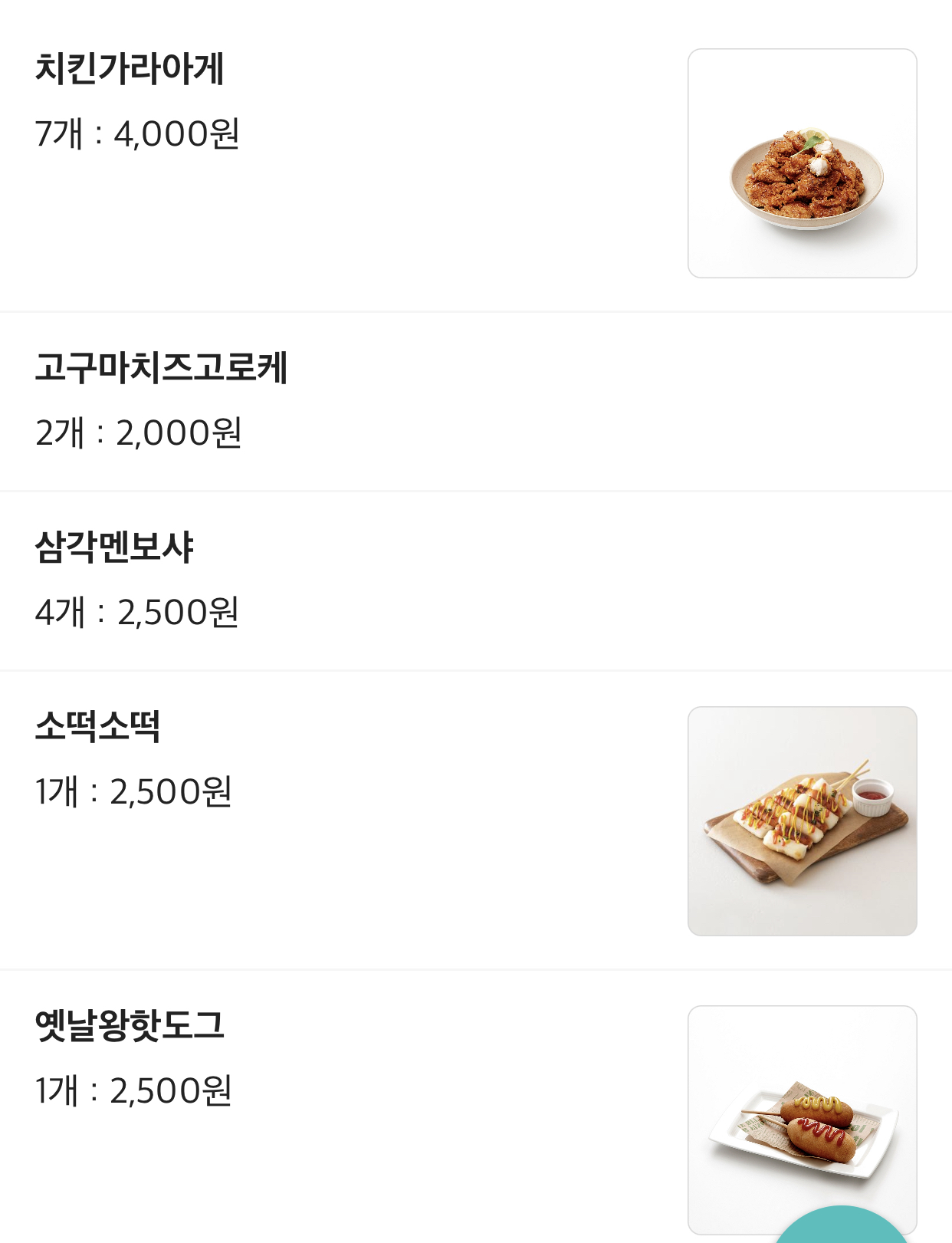Screen dimensions: 952x1243
Task: Tap the teal floating button
Action: [x=840, y=1227]
